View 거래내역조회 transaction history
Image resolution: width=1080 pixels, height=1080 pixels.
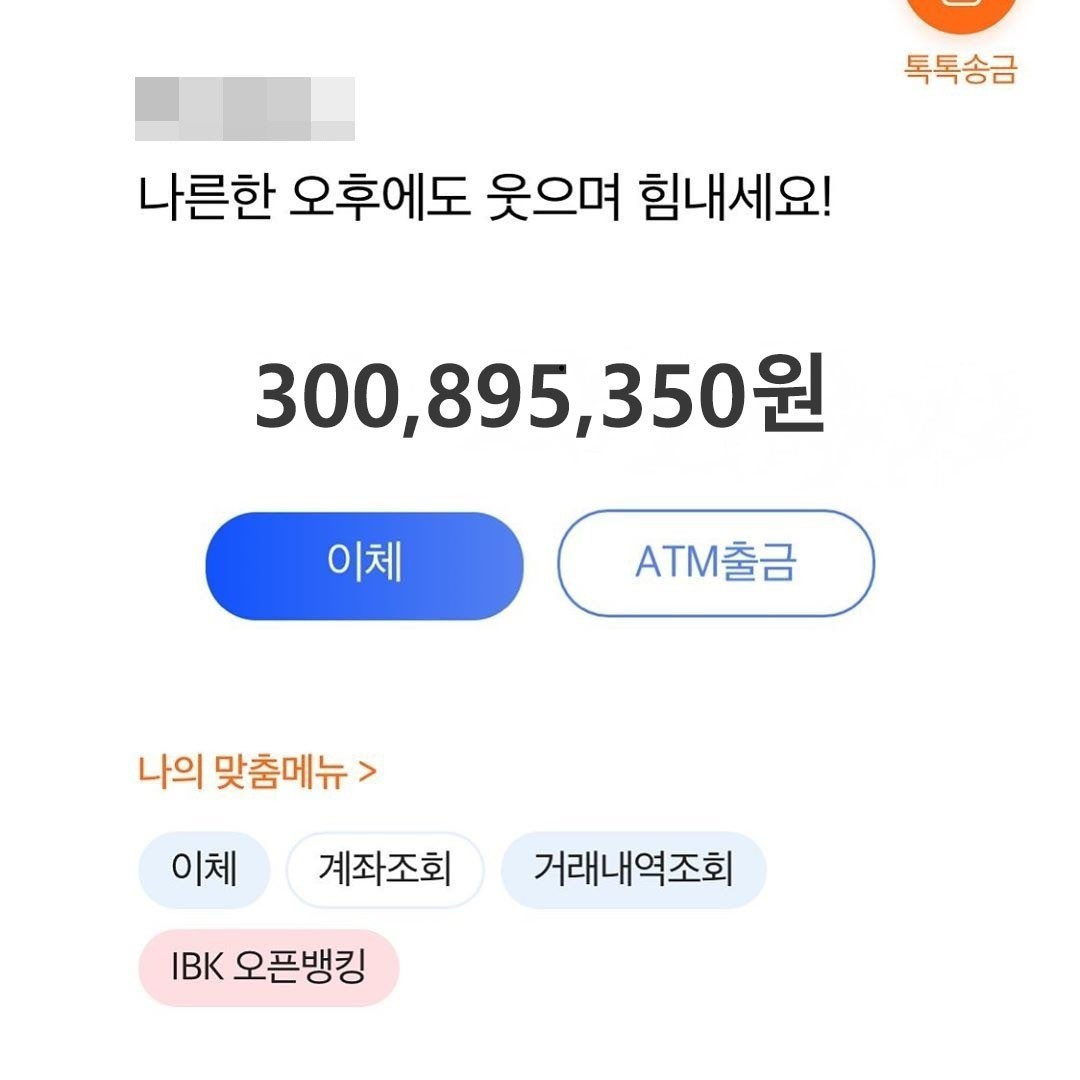coord(633,870)
